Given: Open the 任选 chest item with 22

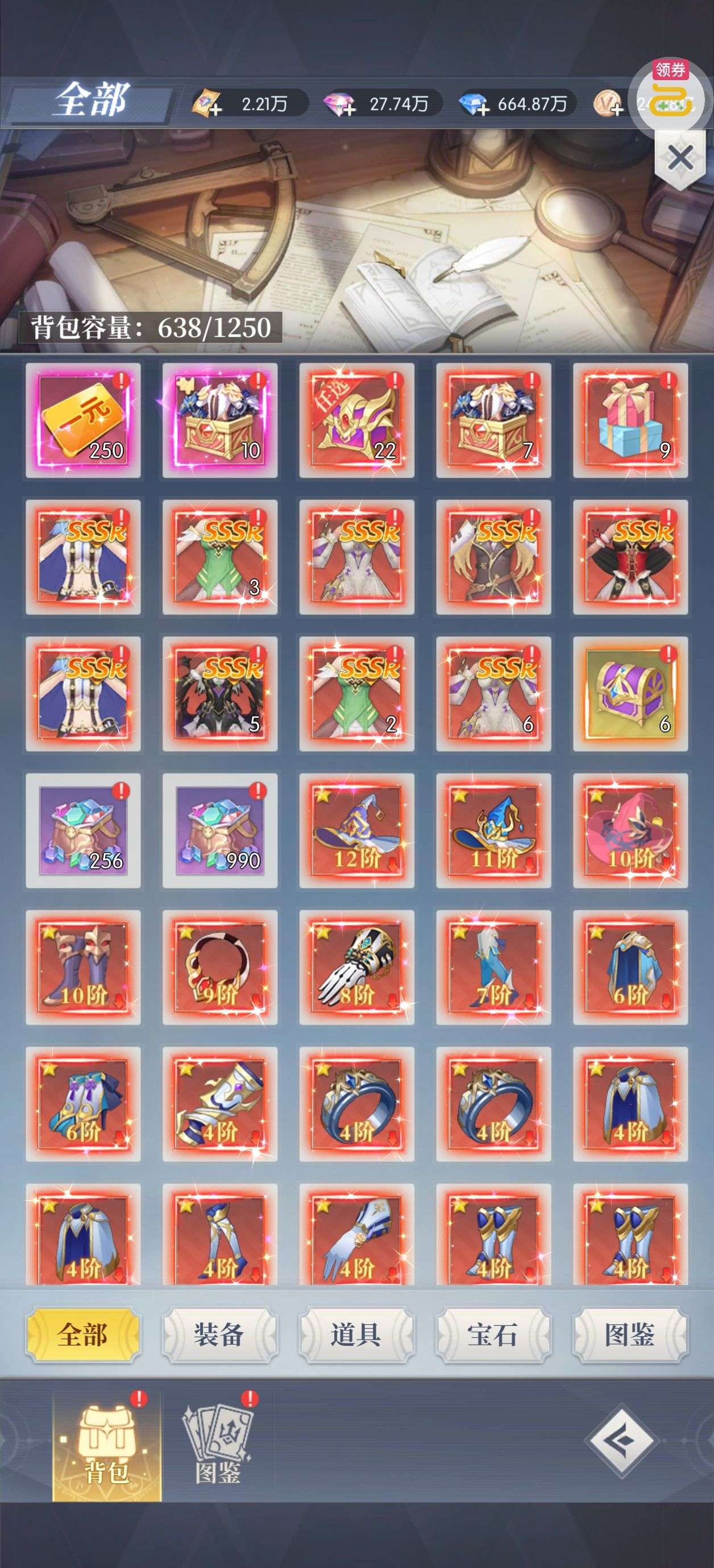Looking at the screenshot, I should [356, 420].
